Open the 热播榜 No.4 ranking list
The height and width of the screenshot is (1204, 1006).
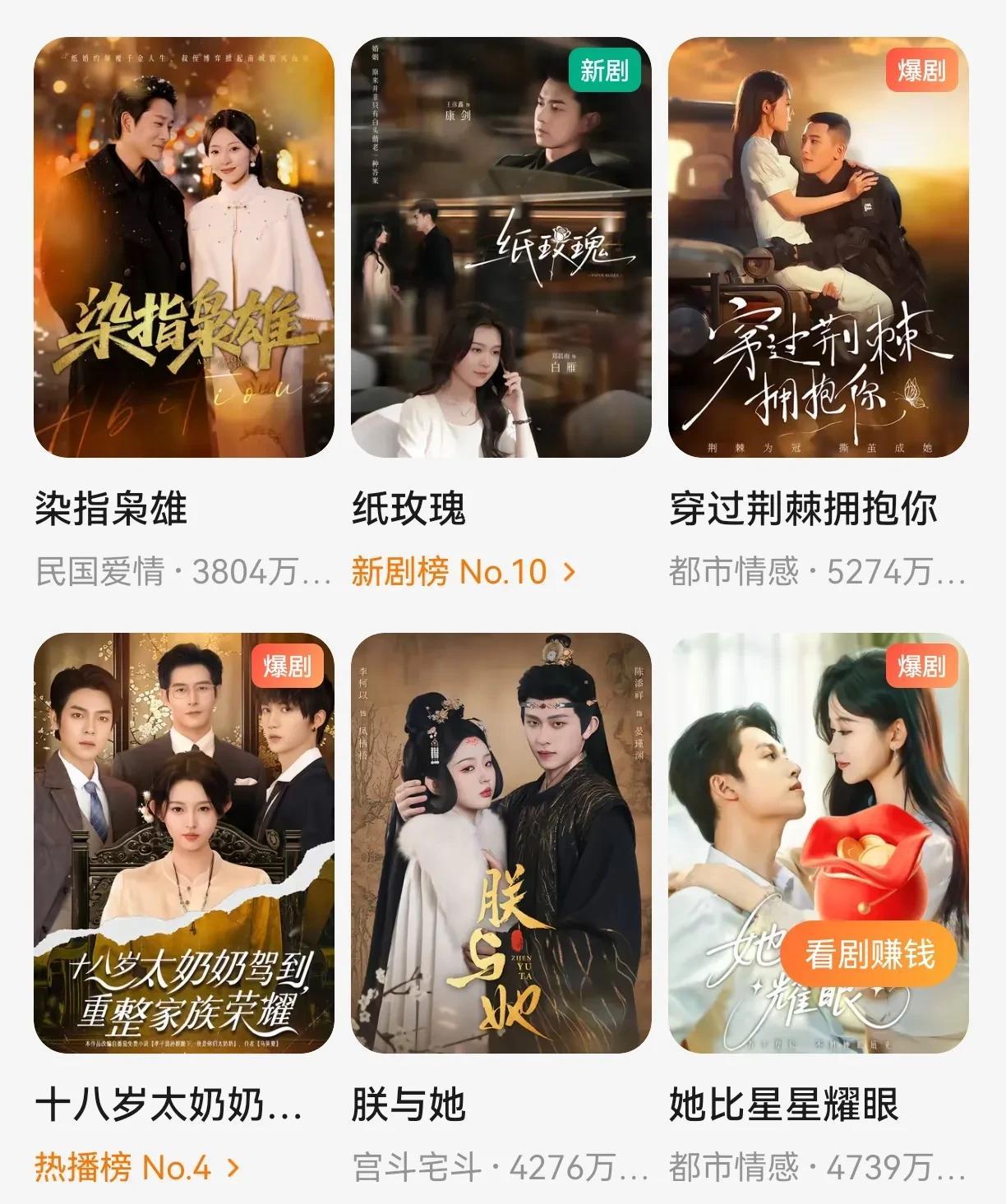136,1167
